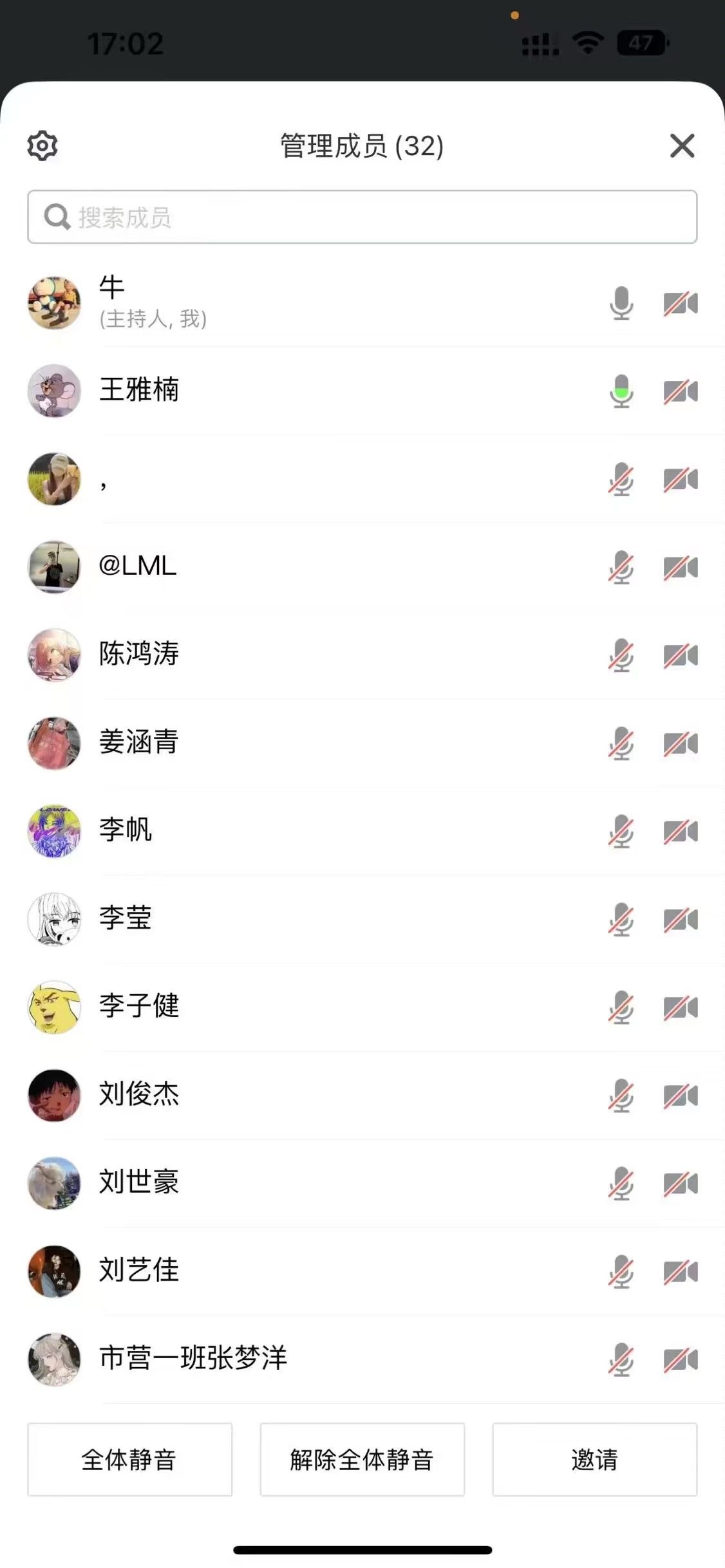Mute everyone with 全体静音

click(129, 1459)
